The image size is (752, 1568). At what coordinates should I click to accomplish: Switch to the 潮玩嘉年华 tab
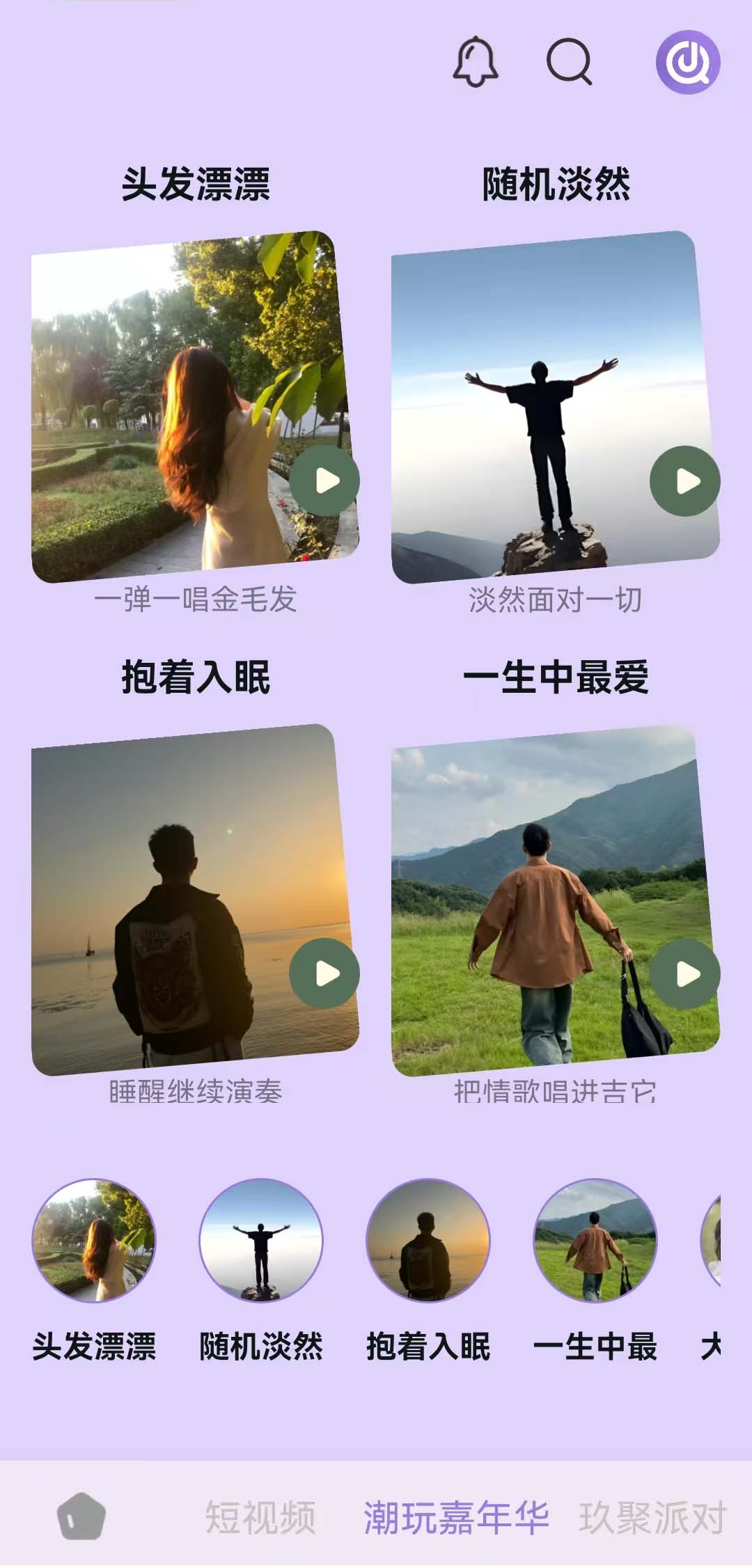[x=456, y=1518]
